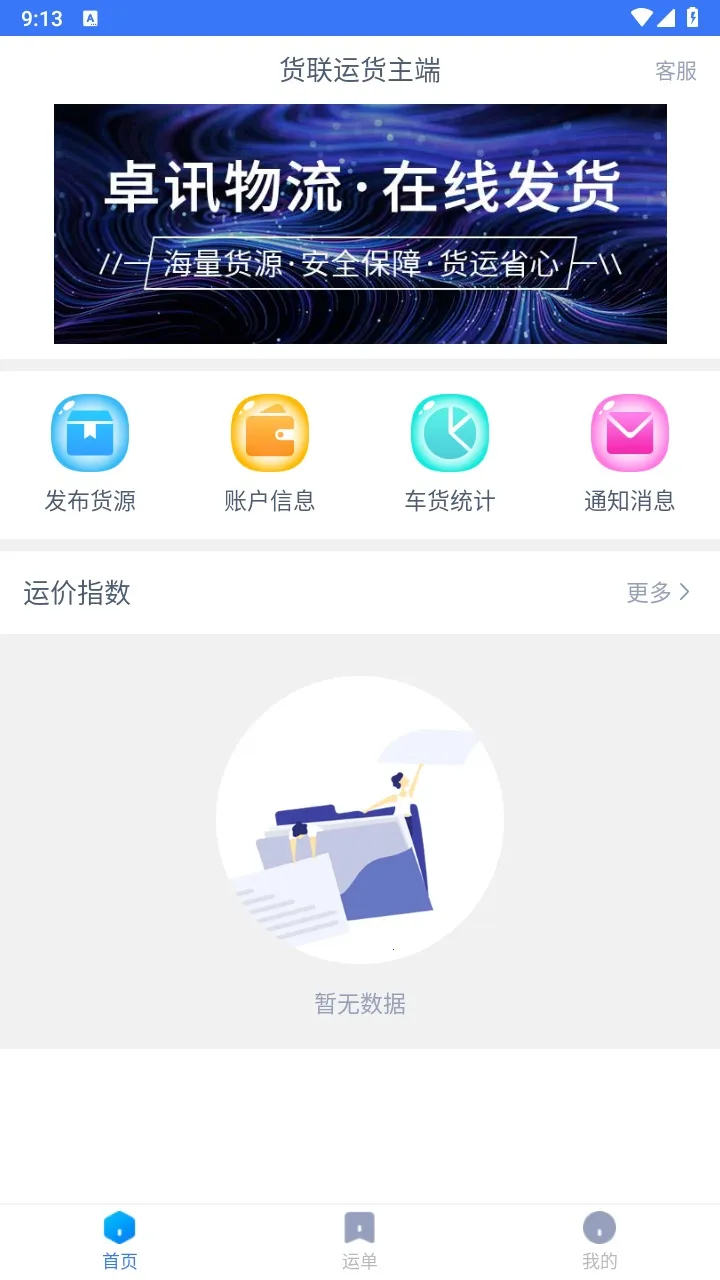Expand 更多 to see more freight rates
Screen dimensions: 720x1280
coord(649,592)
